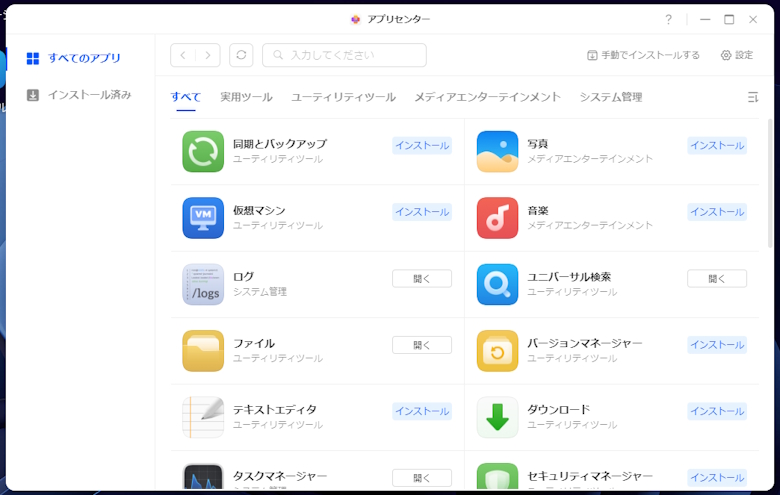This screenshot has height=495, width=780.
Task: Switch to the 実用ツール tab
Action: click(246, 97)
